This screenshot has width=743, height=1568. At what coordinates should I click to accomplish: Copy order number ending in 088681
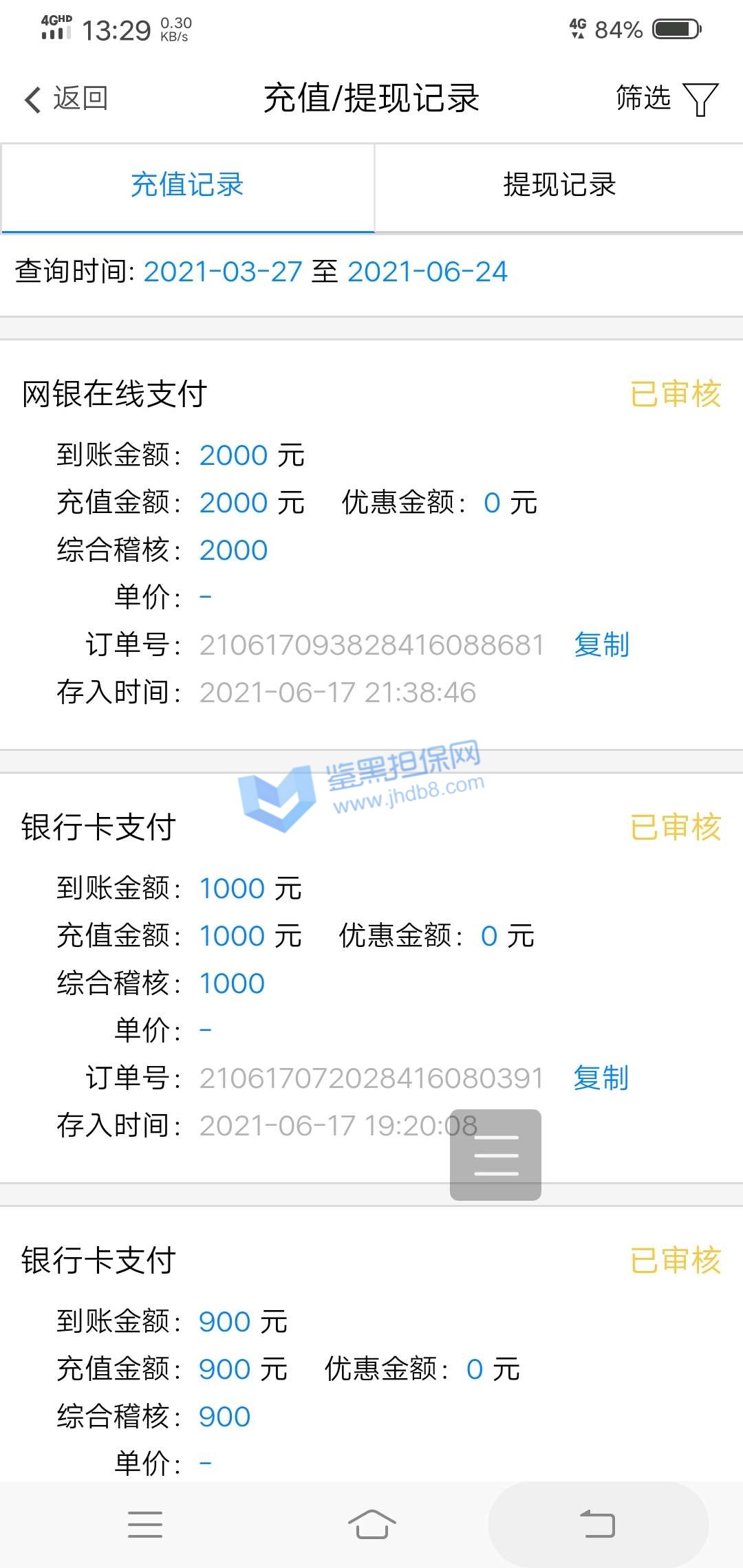click(x=601, y=645)
